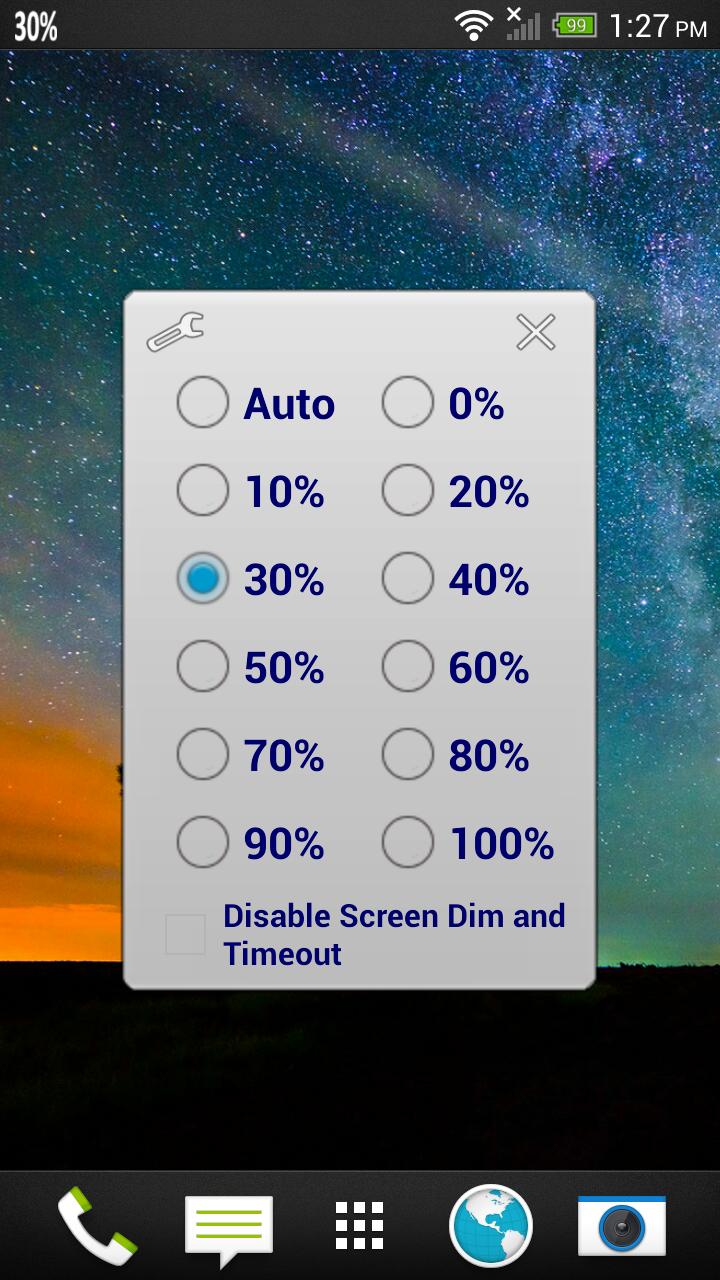Select 60% brightness

pyautogui.click(x=407, y=666)
